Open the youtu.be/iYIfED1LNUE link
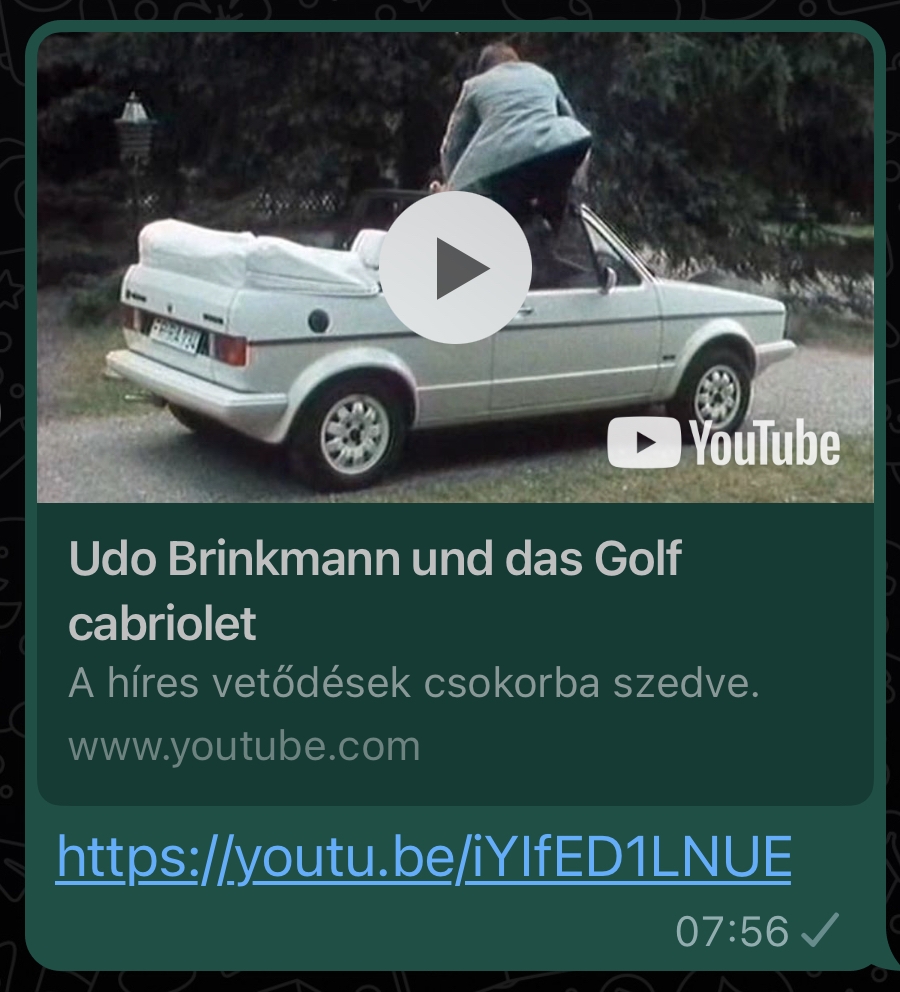Viewport: 900px width, 992px height. click(x=423, y=858)
